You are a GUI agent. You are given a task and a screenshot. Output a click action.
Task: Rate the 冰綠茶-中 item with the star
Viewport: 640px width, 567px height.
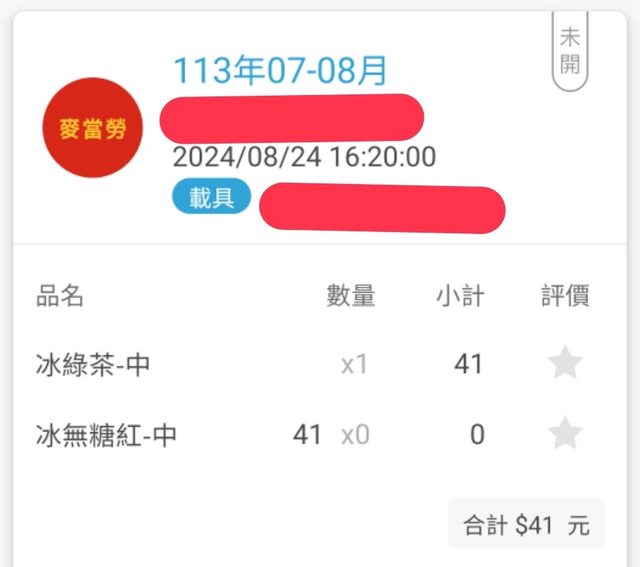[x=565, y=364]
